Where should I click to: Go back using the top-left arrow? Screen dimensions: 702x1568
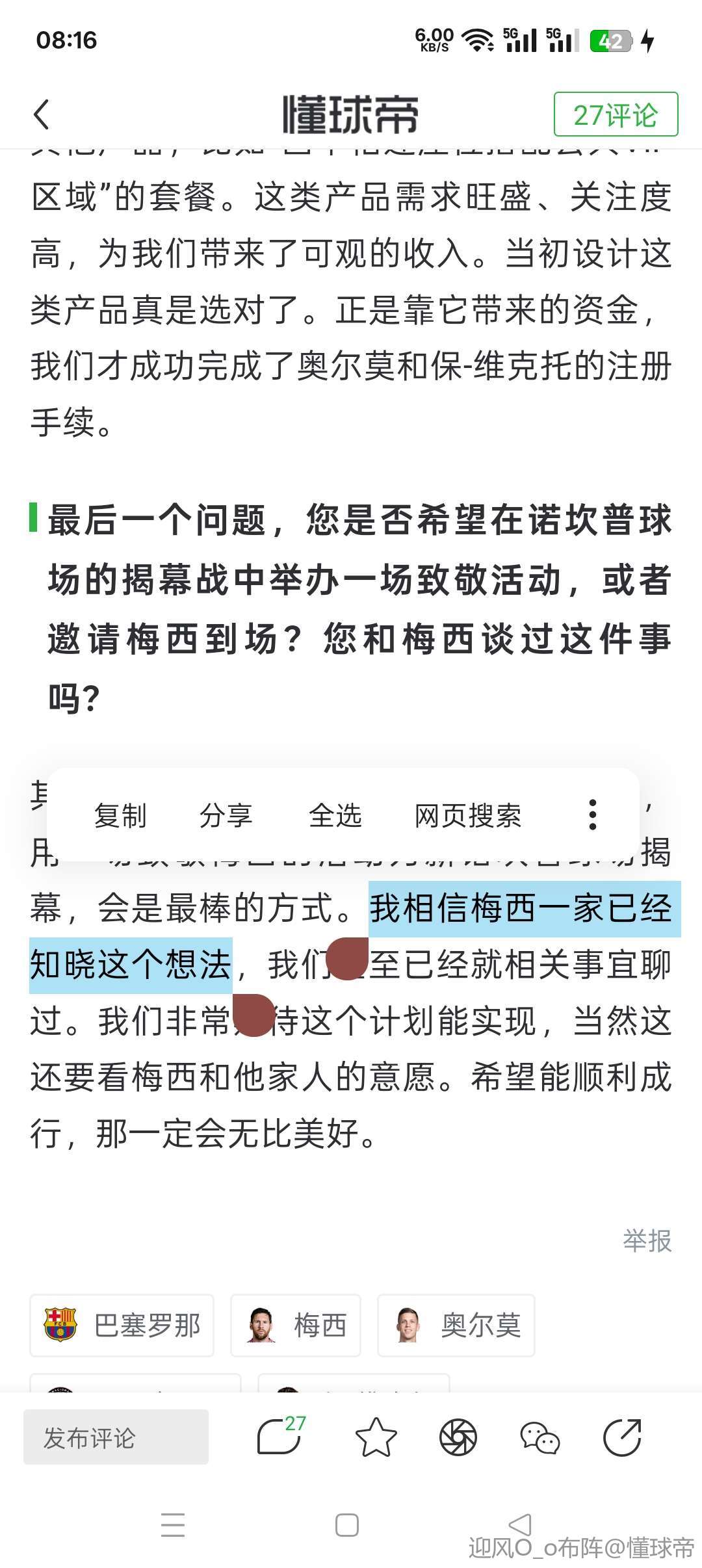pyautogui.click(x=42, y=114)
